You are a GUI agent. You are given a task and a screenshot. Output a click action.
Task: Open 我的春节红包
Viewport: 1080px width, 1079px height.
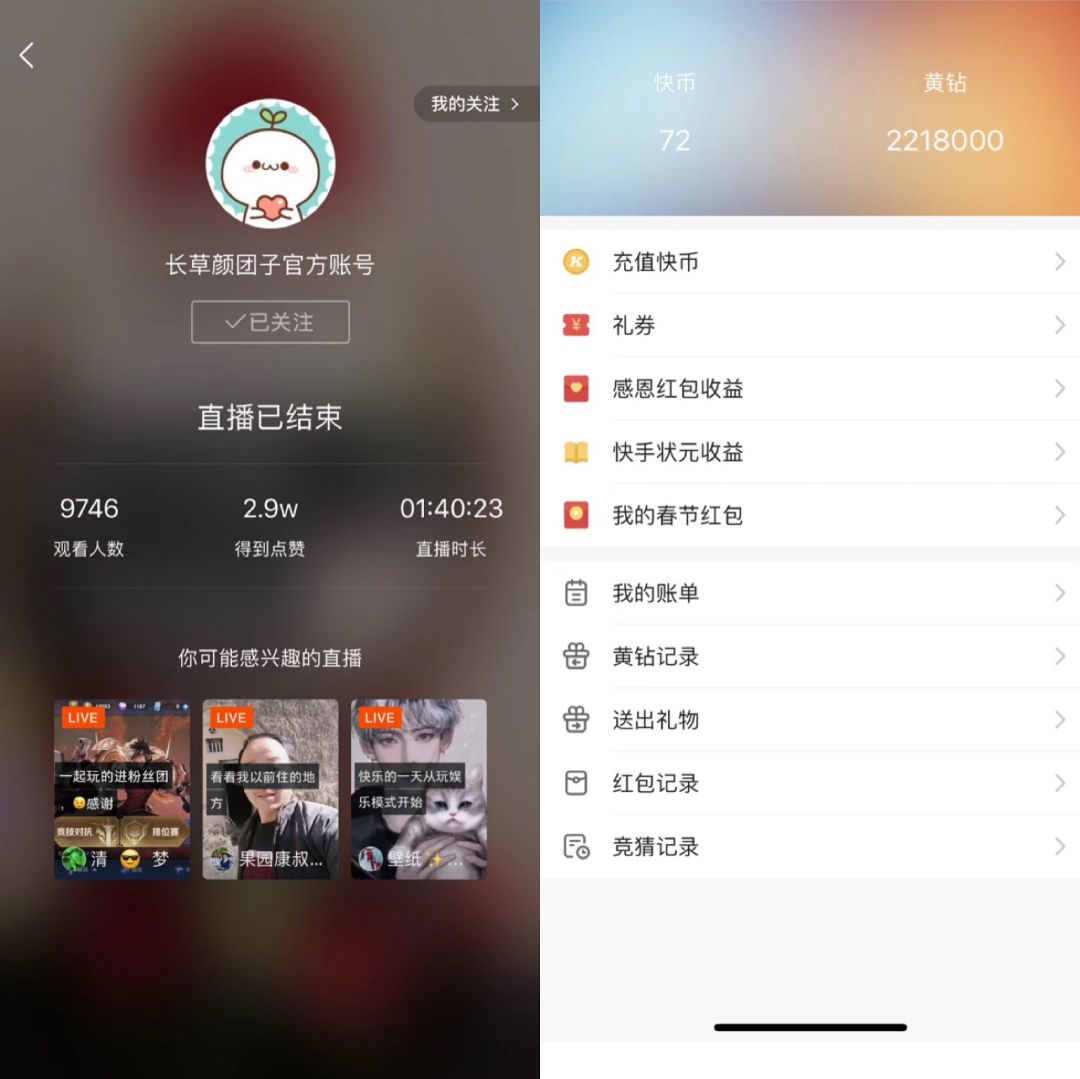coord(810,515)
